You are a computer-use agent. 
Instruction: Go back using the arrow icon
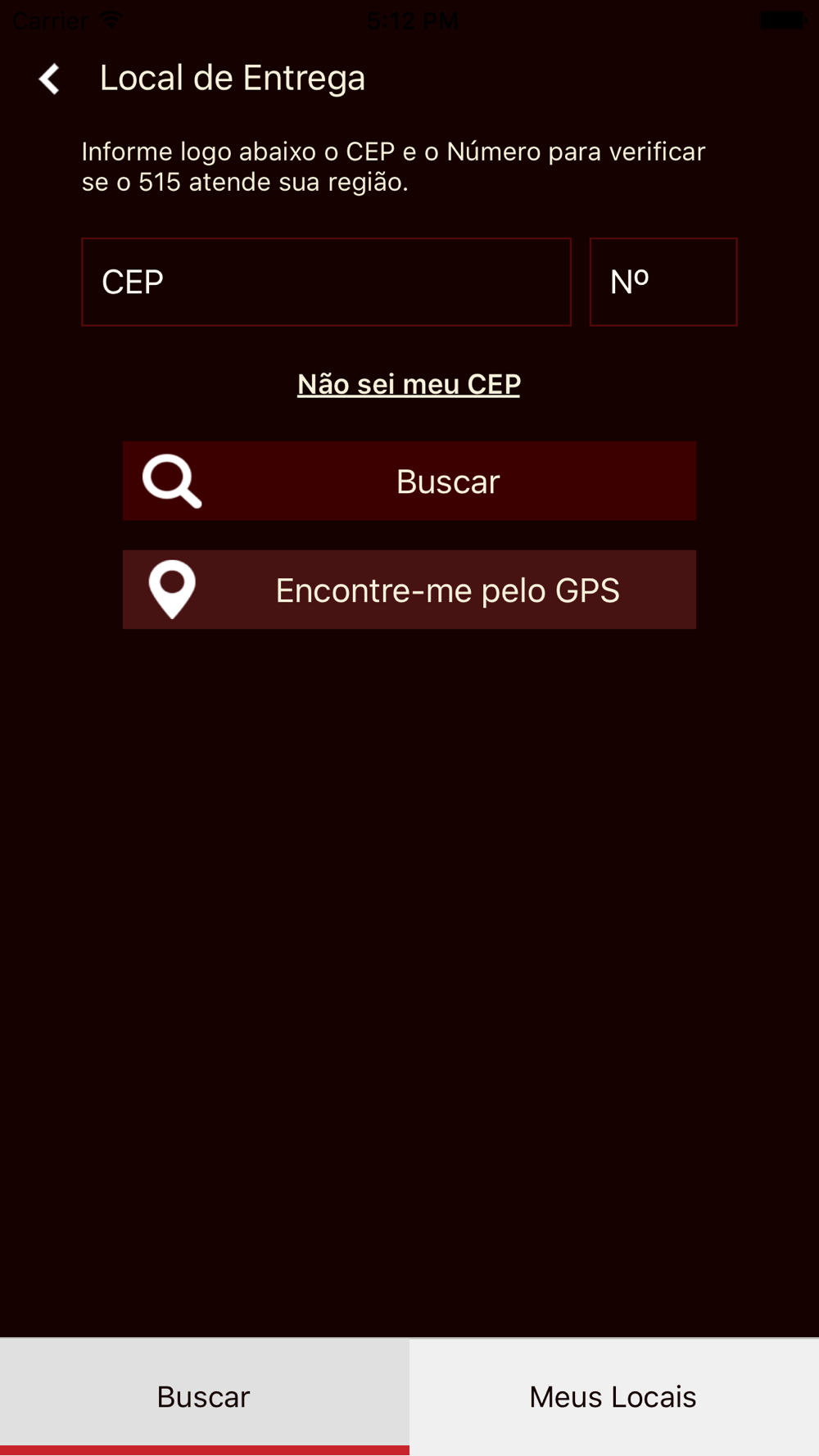(50, 79)
